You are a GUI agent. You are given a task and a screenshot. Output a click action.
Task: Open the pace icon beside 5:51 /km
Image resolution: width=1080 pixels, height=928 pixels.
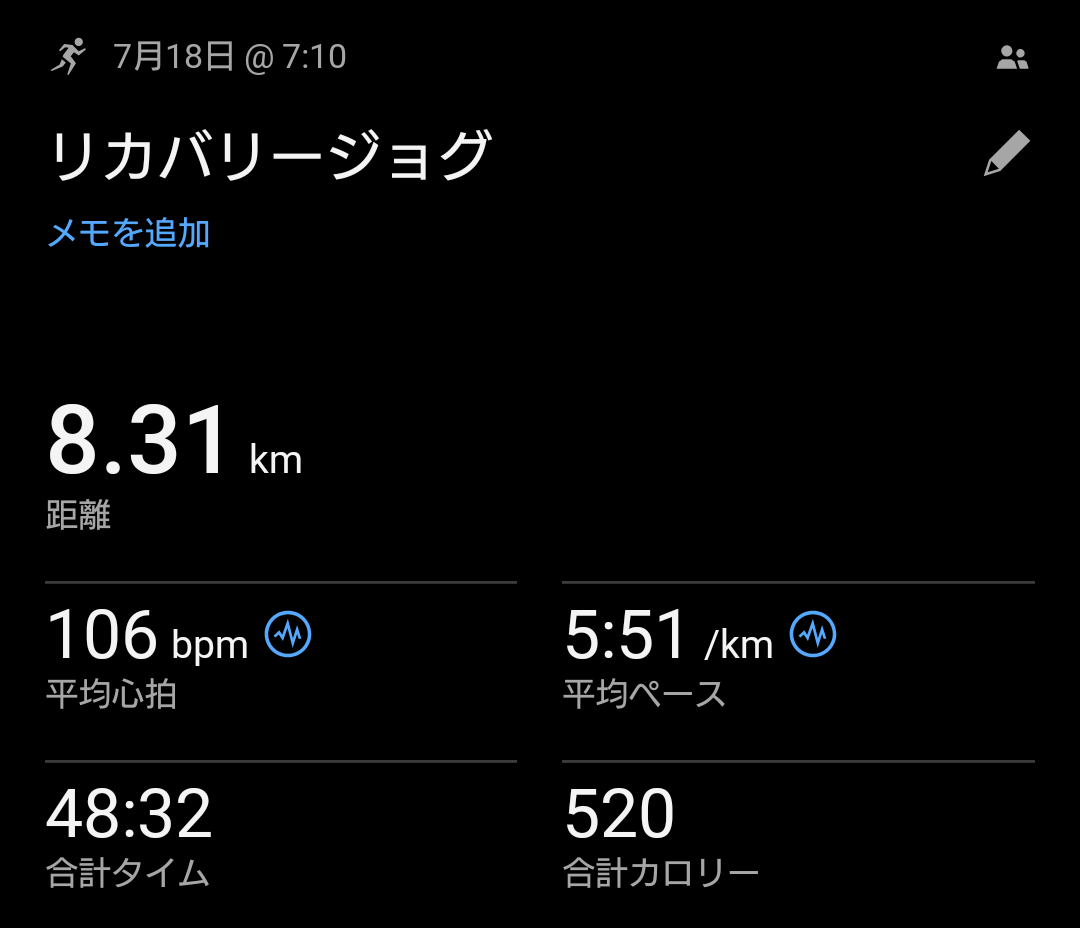[813, 633]
